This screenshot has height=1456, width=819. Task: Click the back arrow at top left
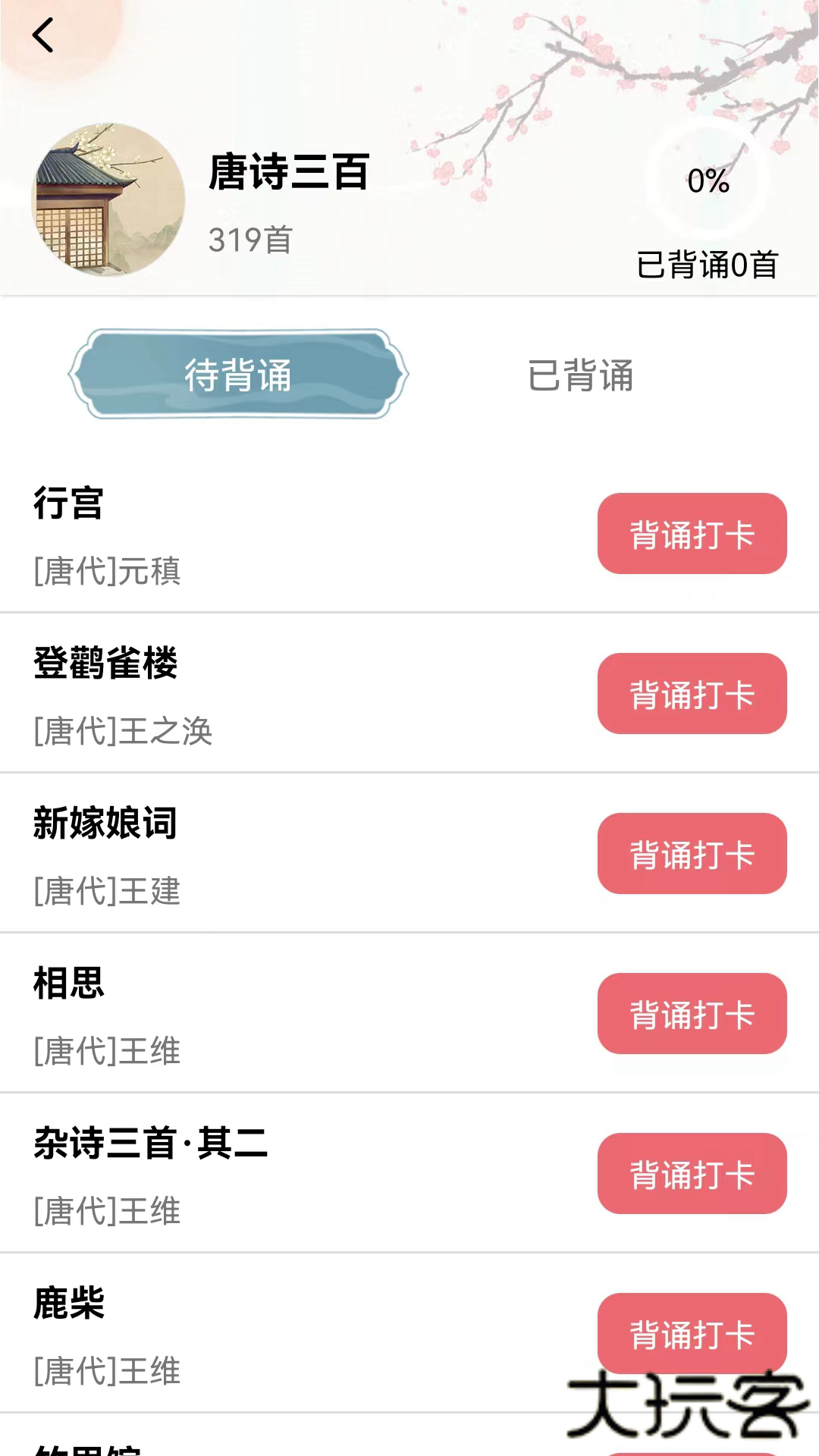43,34
